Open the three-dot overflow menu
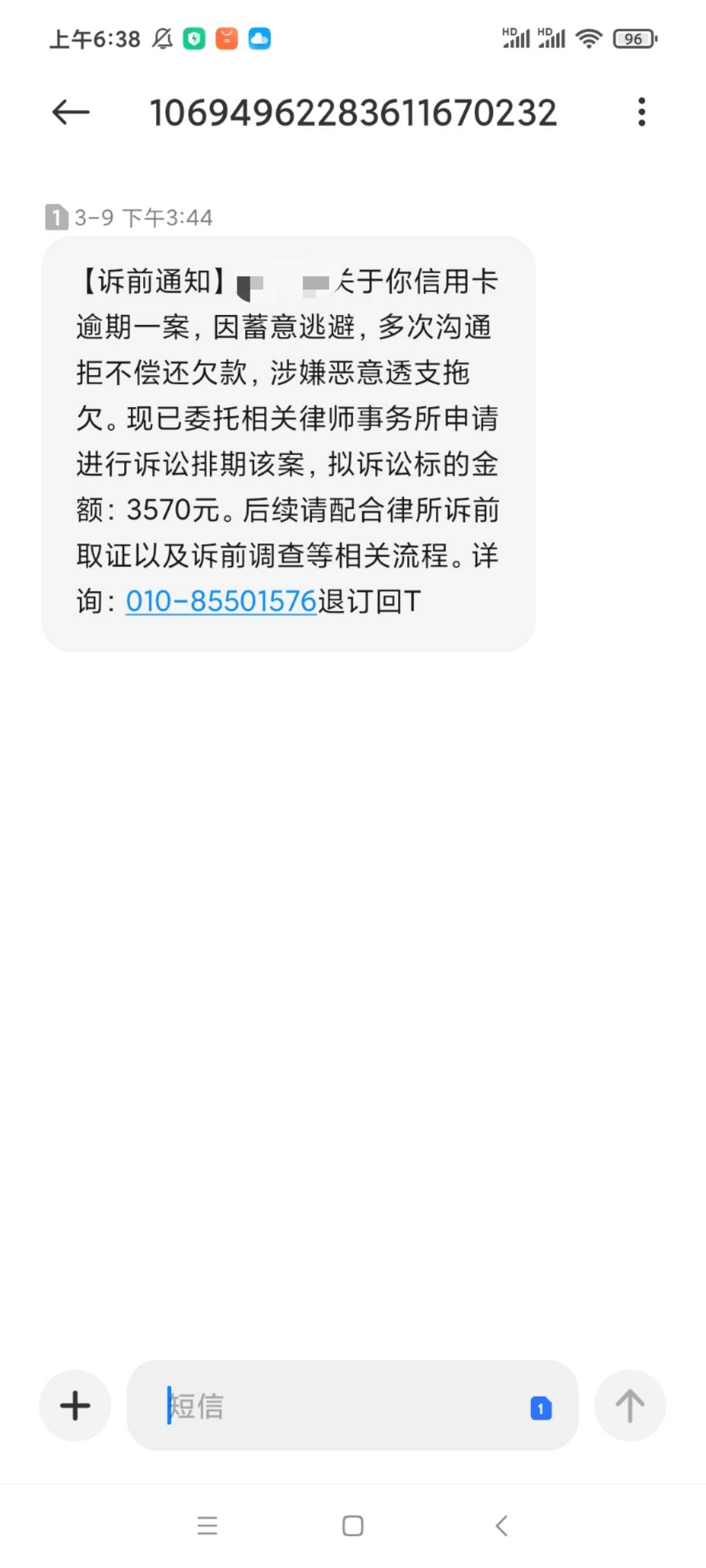Screen dimensions: 706x1568 642,112
